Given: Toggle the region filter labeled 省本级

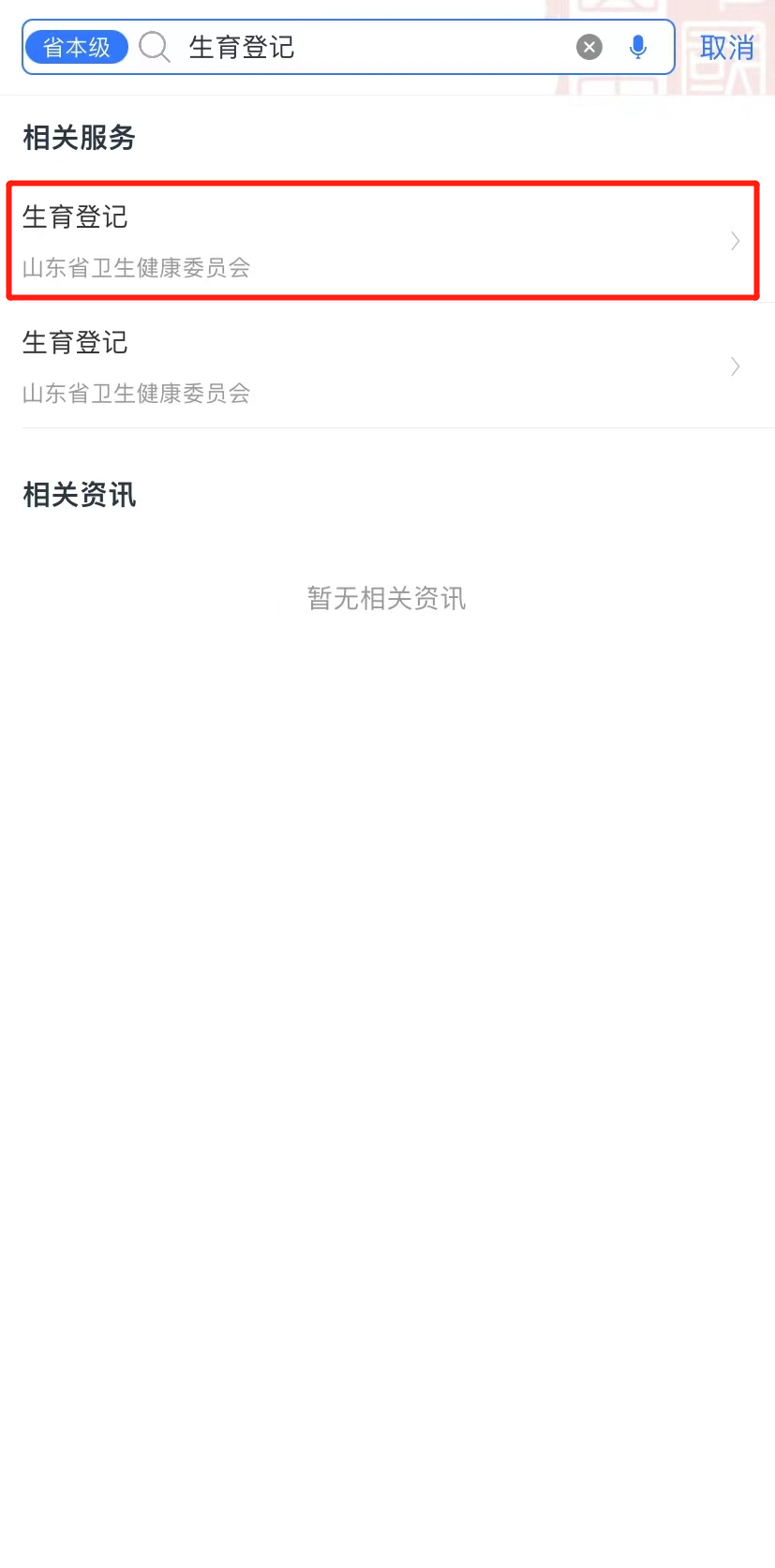Looking at the screenshot, I should point(76,47).
